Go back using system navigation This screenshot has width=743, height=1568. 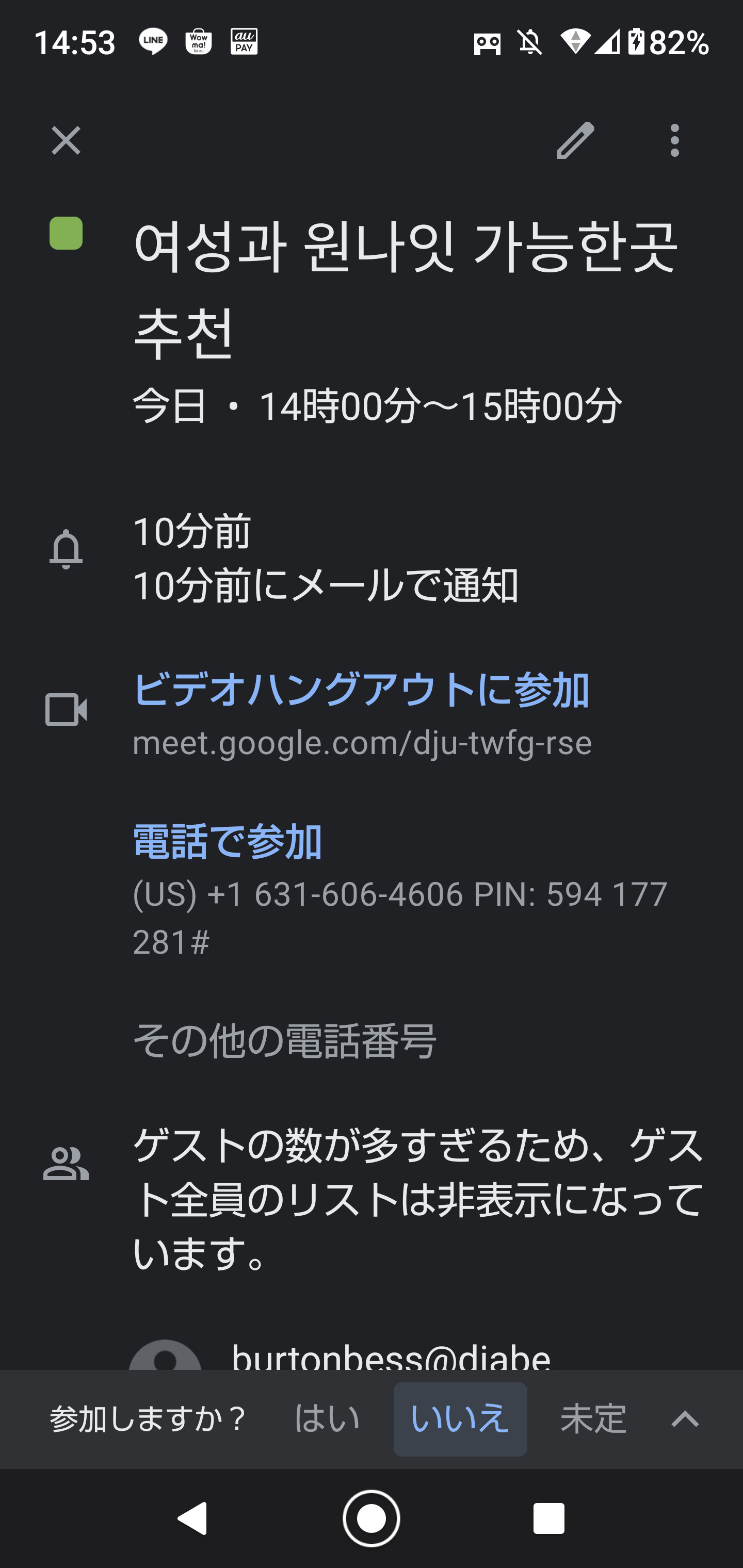[192, 1518]
